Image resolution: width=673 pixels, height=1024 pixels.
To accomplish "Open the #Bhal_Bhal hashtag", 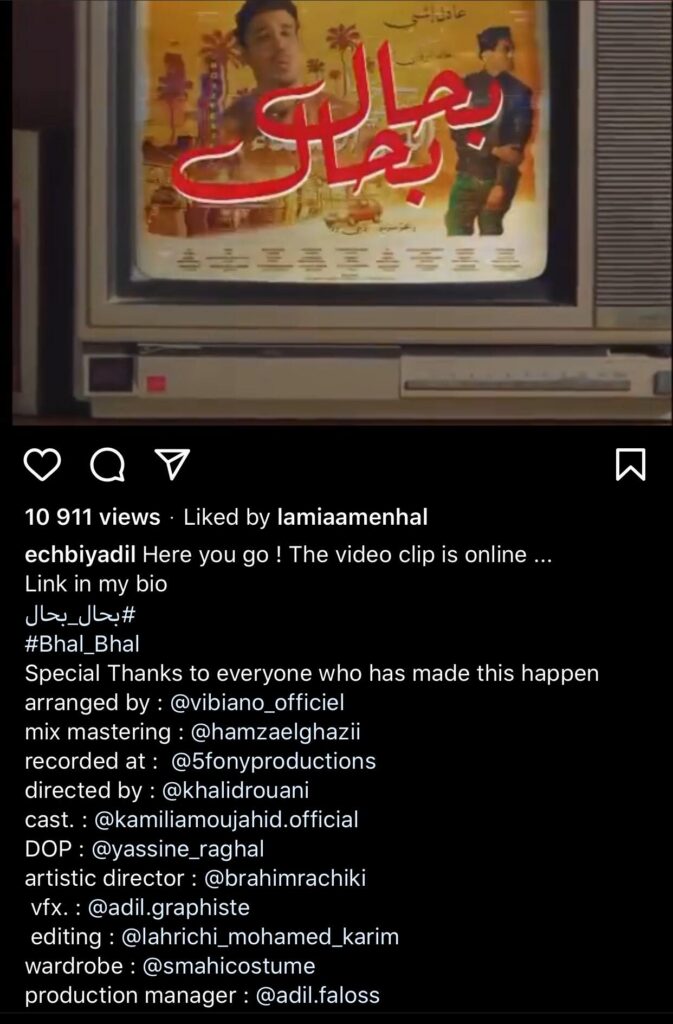I will point(75,644).
